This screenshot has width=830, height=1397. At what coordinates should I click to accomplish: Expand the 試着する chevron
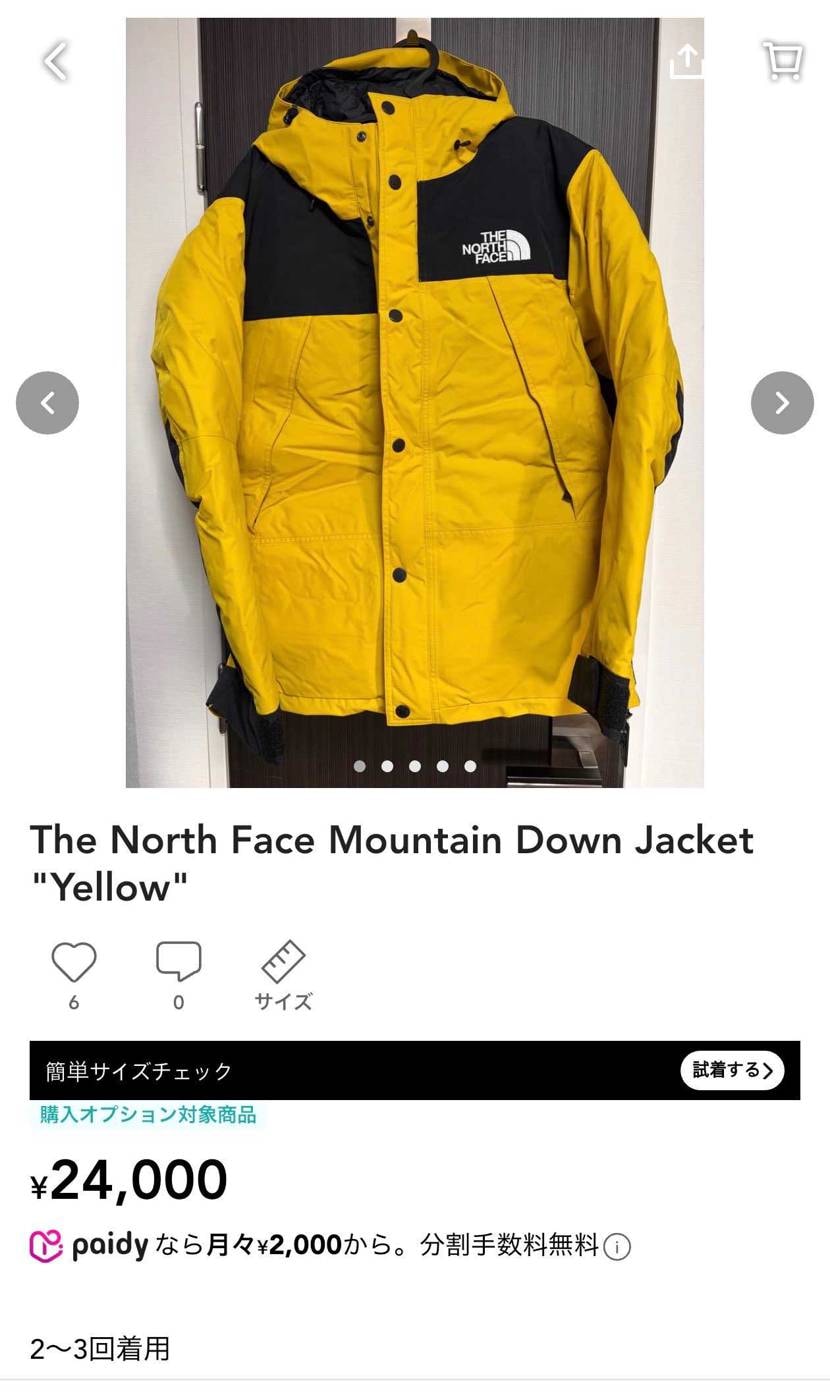click(x=768, y=1070)
